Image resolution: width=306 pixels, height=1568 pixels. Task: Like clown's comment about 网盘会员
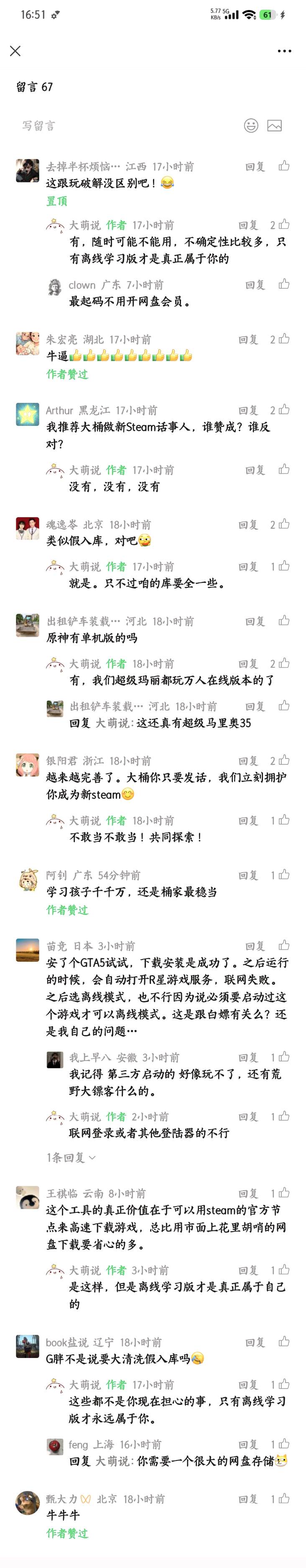point(283,284)
